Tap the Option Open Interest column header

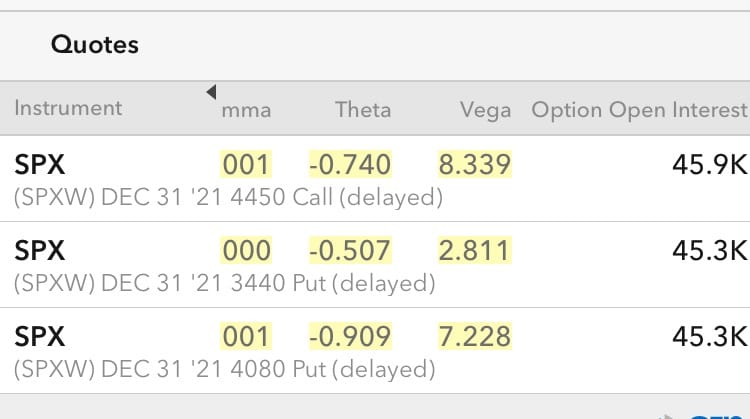(639, 109)
